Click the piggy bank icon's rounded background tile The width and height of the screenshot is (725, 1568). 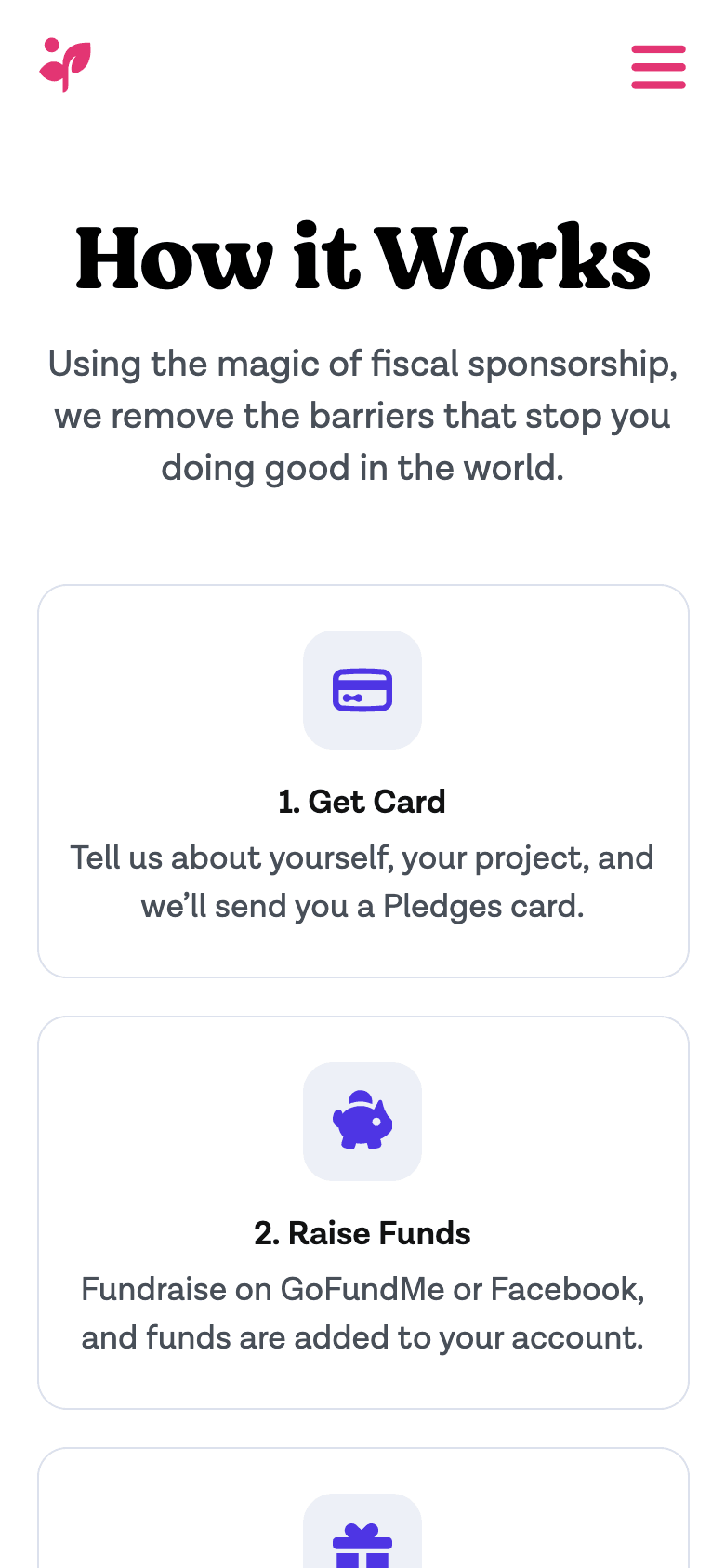[362, 1121]
